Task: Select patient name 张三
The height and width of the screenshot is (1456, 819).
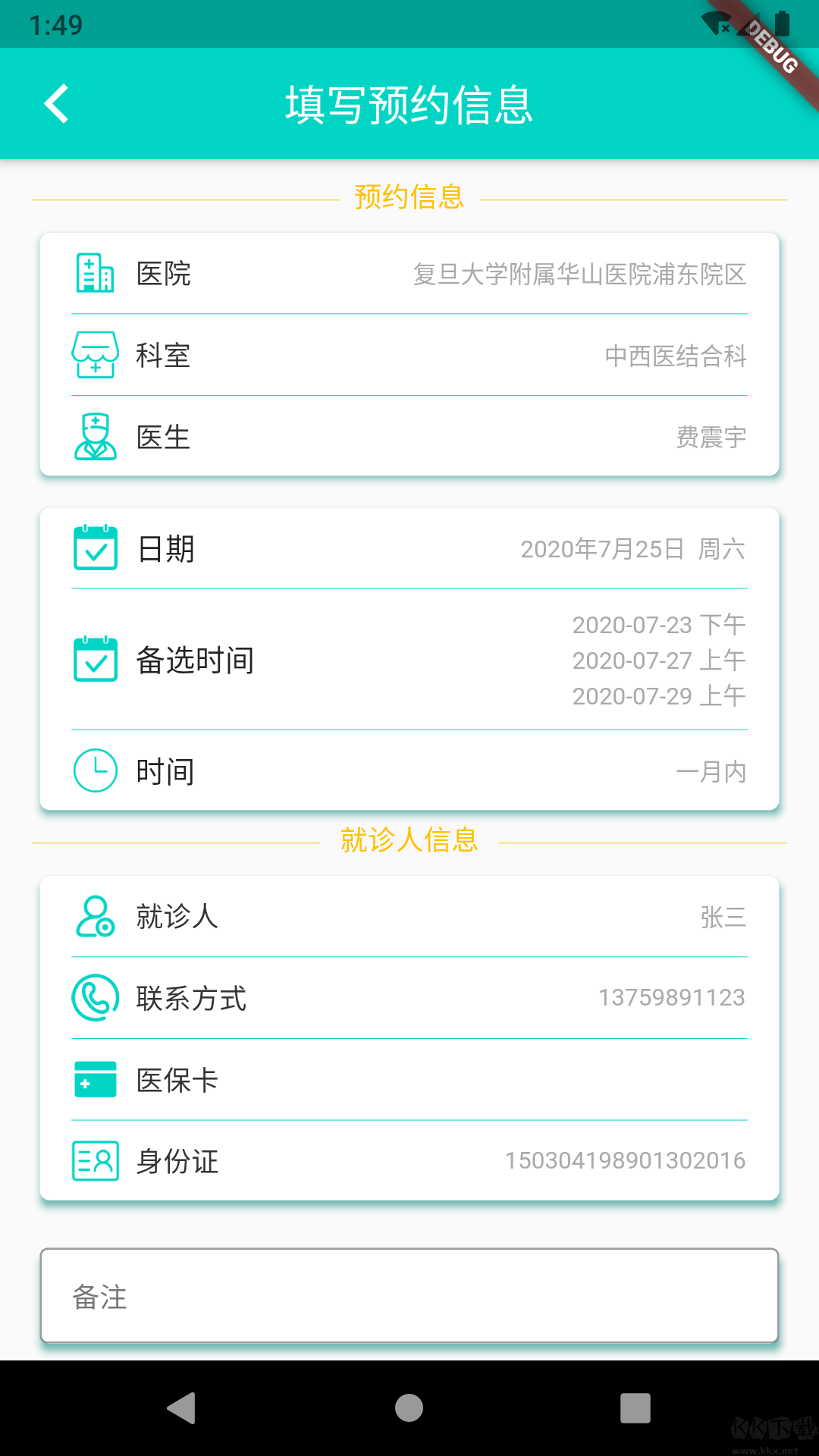Action: pos(722,918)
